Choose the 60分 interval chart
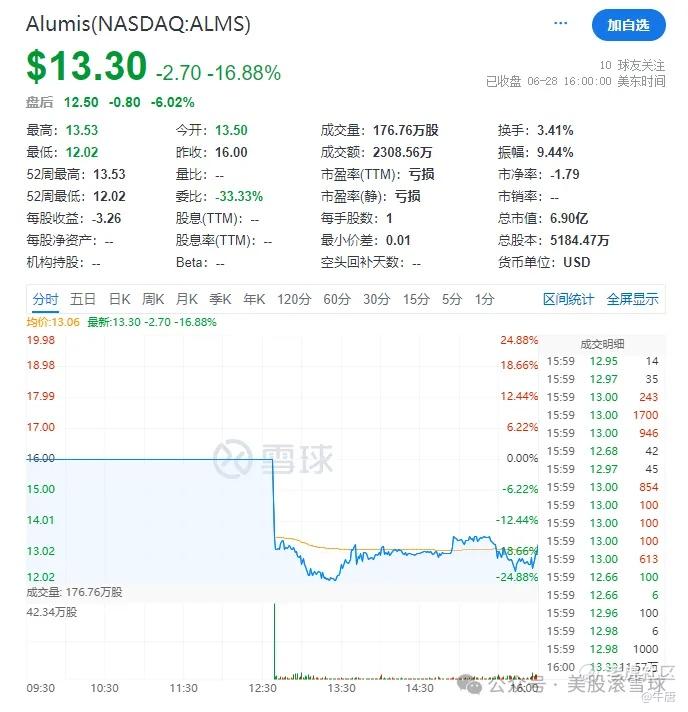Image resolution: width=688 pixels, height=712 pixels. point(337,299)
